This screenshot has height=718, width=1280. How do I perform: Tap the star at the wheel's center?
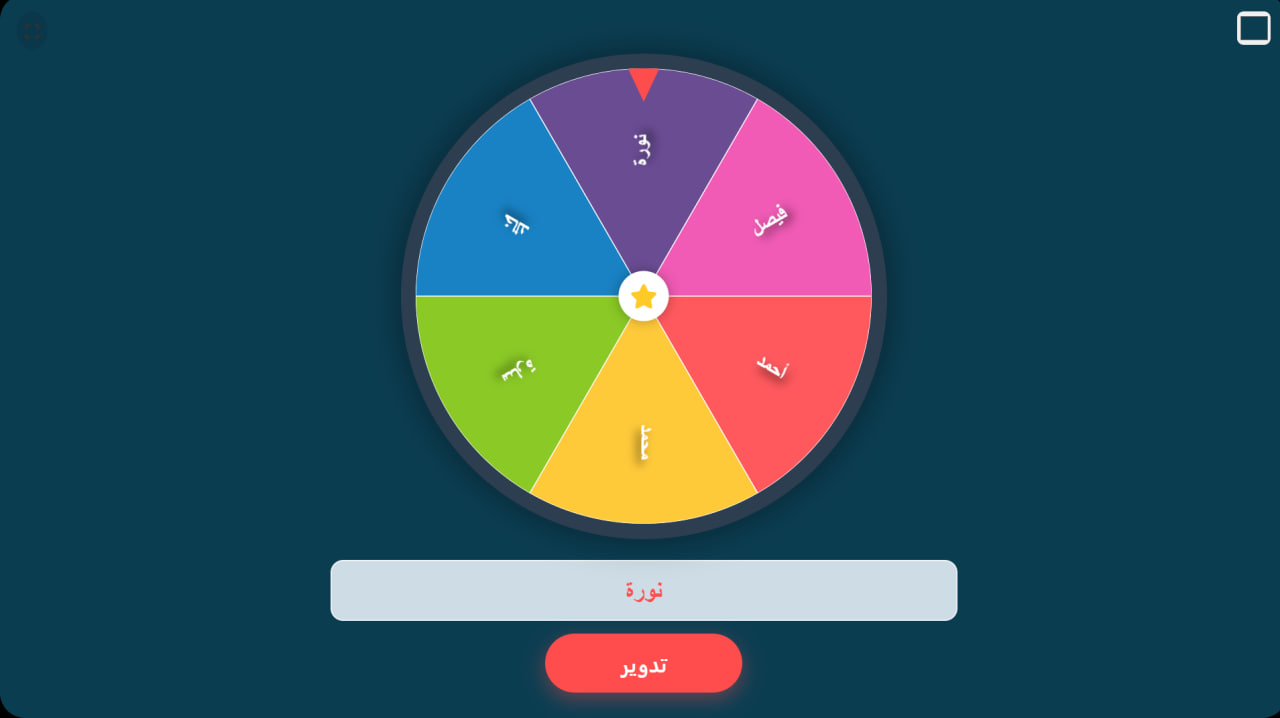643,296
